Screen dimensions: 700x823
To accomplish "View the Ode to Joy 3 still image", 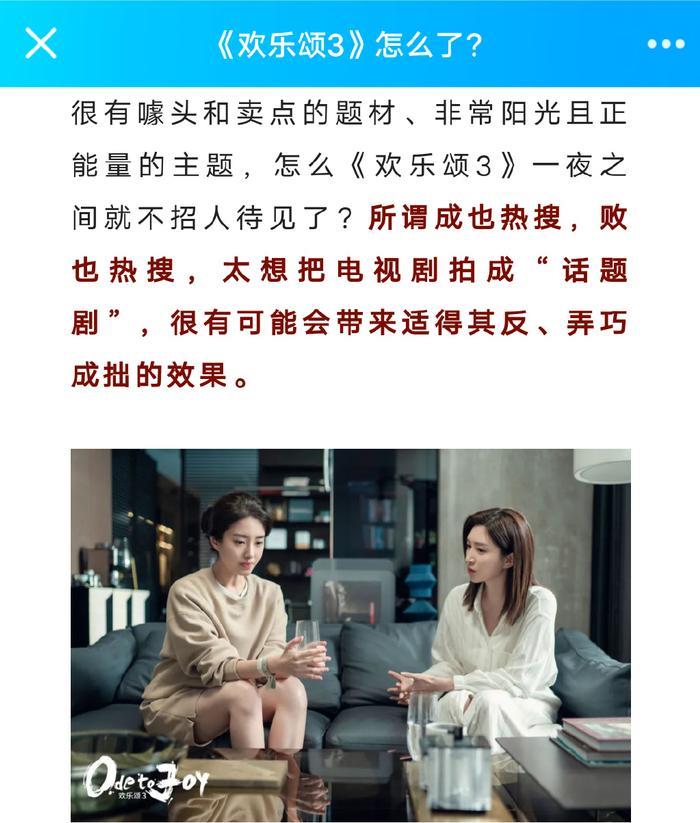I will (x=350, y=635).
